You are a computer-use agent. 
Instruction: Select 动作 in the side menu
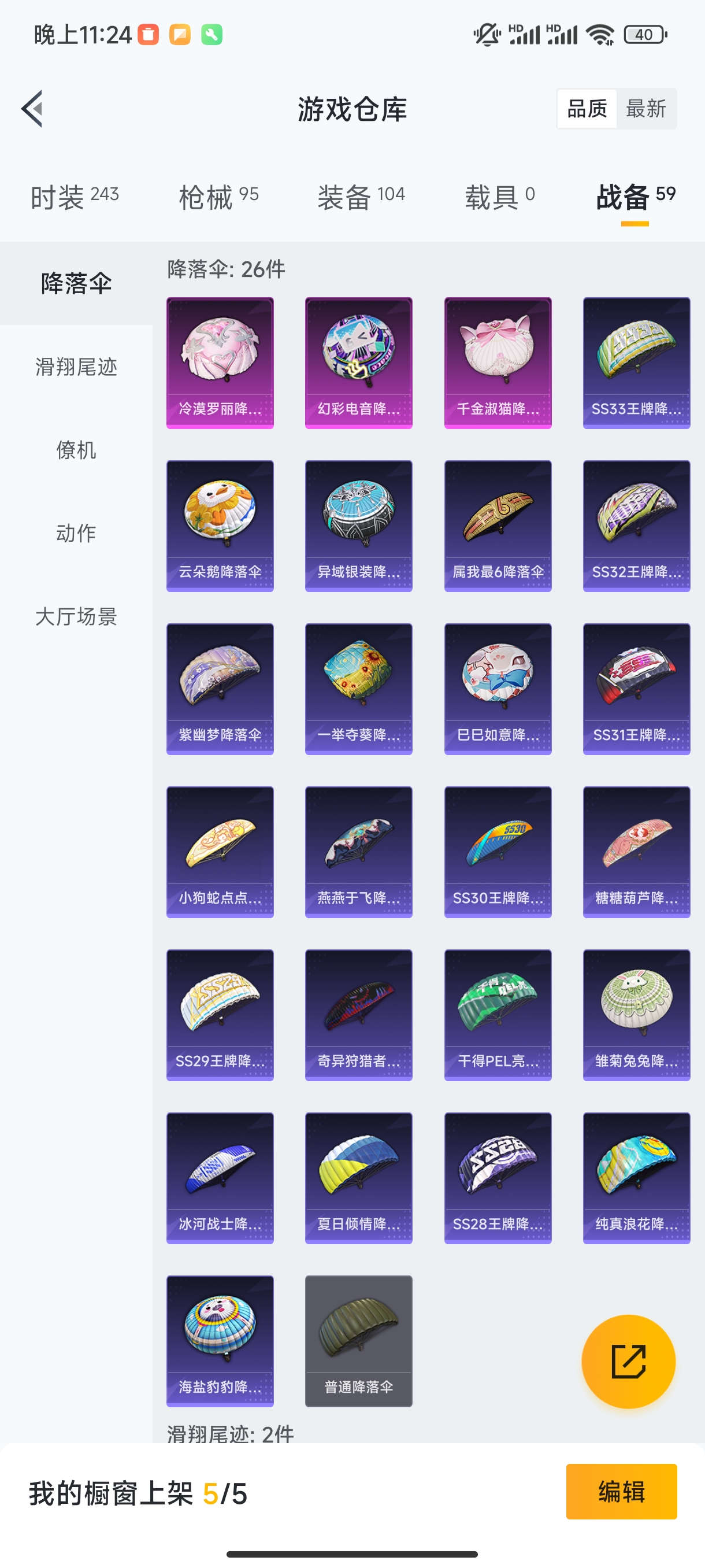click(76, 533)
